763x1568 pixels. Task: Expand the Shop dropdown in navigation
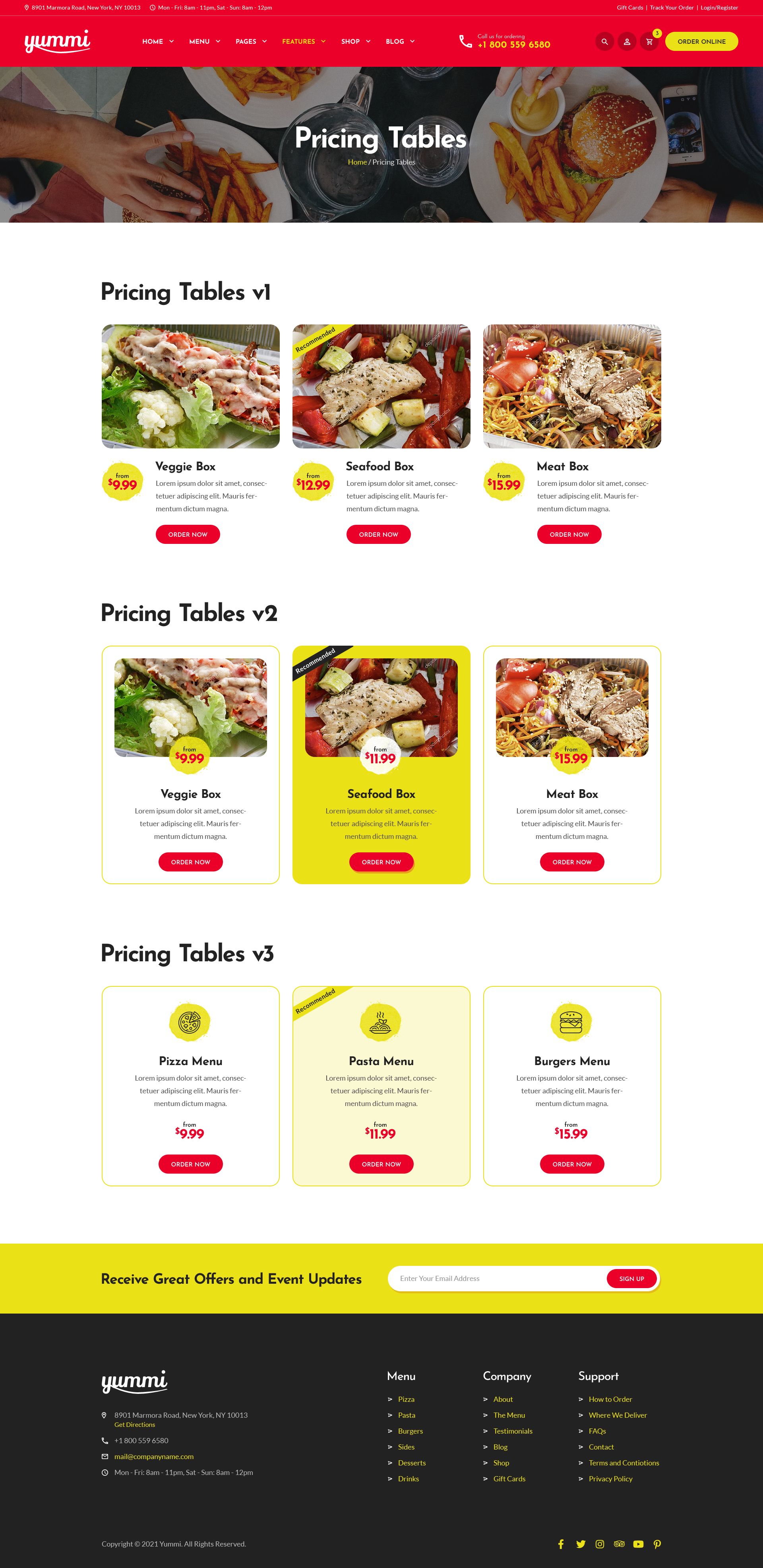(355, 41)
